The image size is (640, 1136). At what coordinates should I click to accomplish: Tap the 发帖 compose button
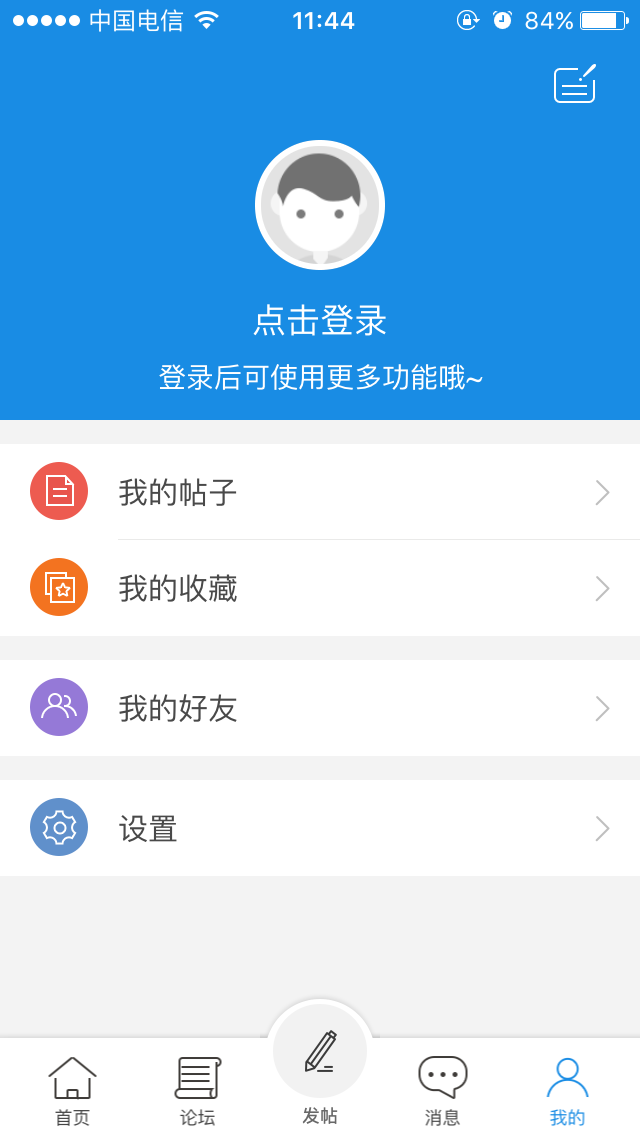(x=320, y=1060)
